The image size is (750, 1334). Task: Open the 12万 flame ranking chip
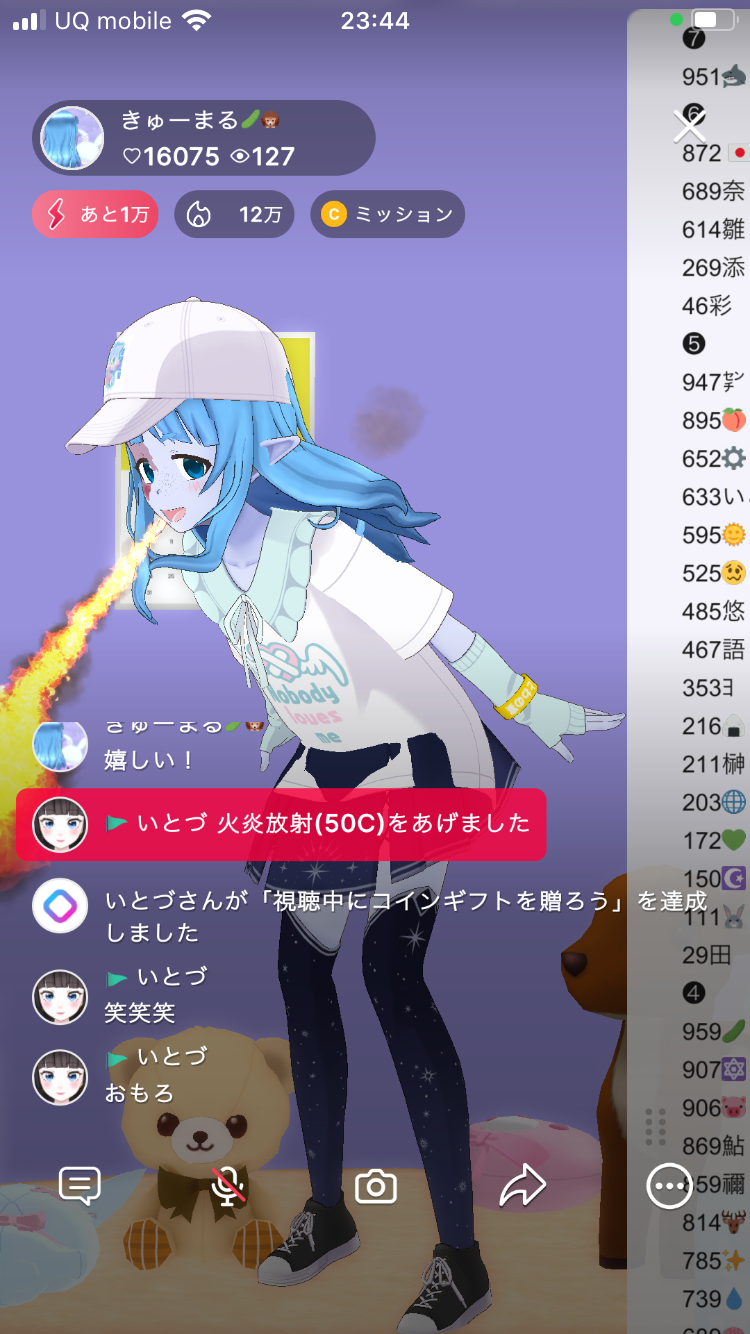pyautogui.click(x=234, y=214)
